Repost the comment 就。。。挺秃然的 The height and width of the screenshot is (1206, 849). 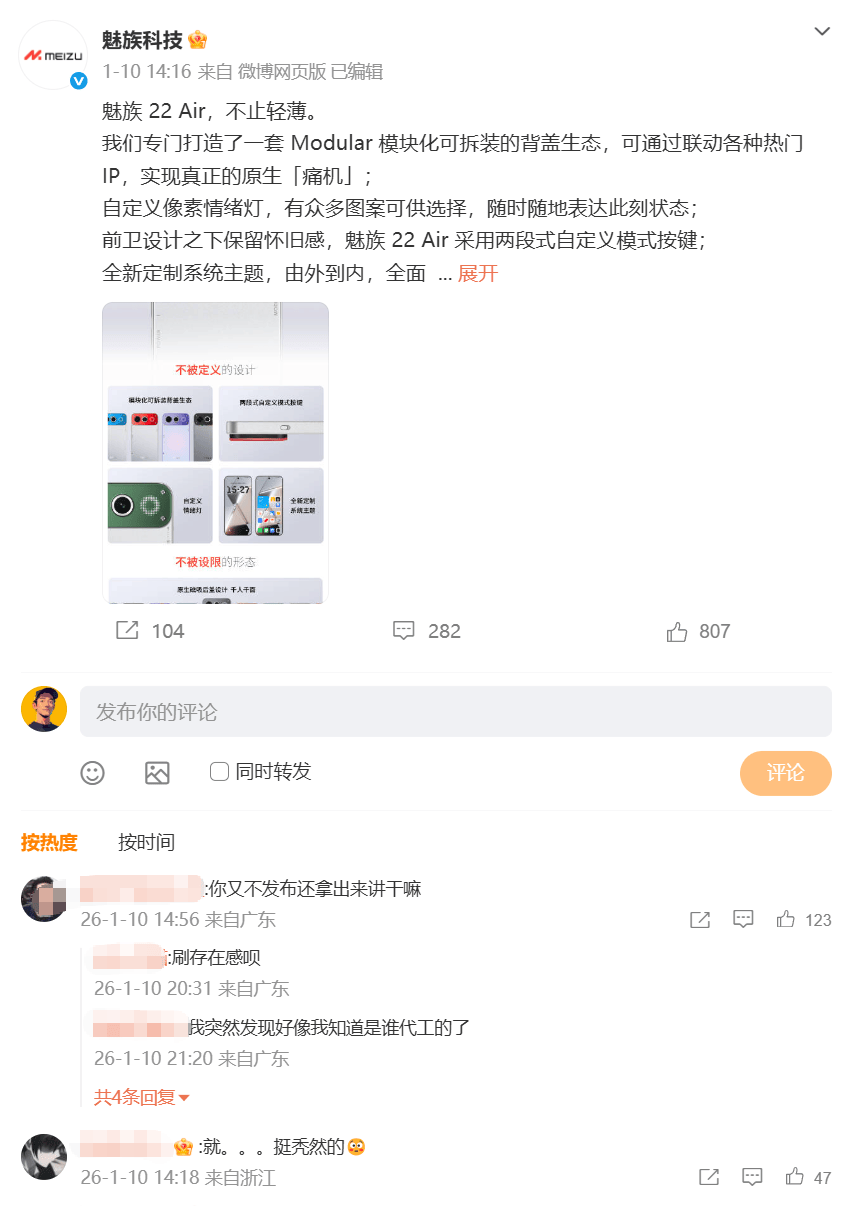point(708,1177)
